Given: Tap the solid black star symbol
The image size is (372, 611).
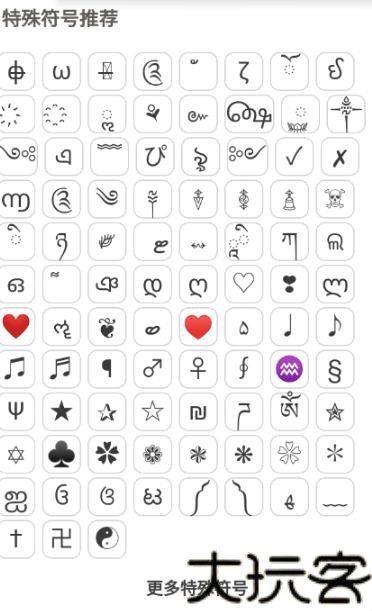Looking at the screenshot, I should coord(62,411).
